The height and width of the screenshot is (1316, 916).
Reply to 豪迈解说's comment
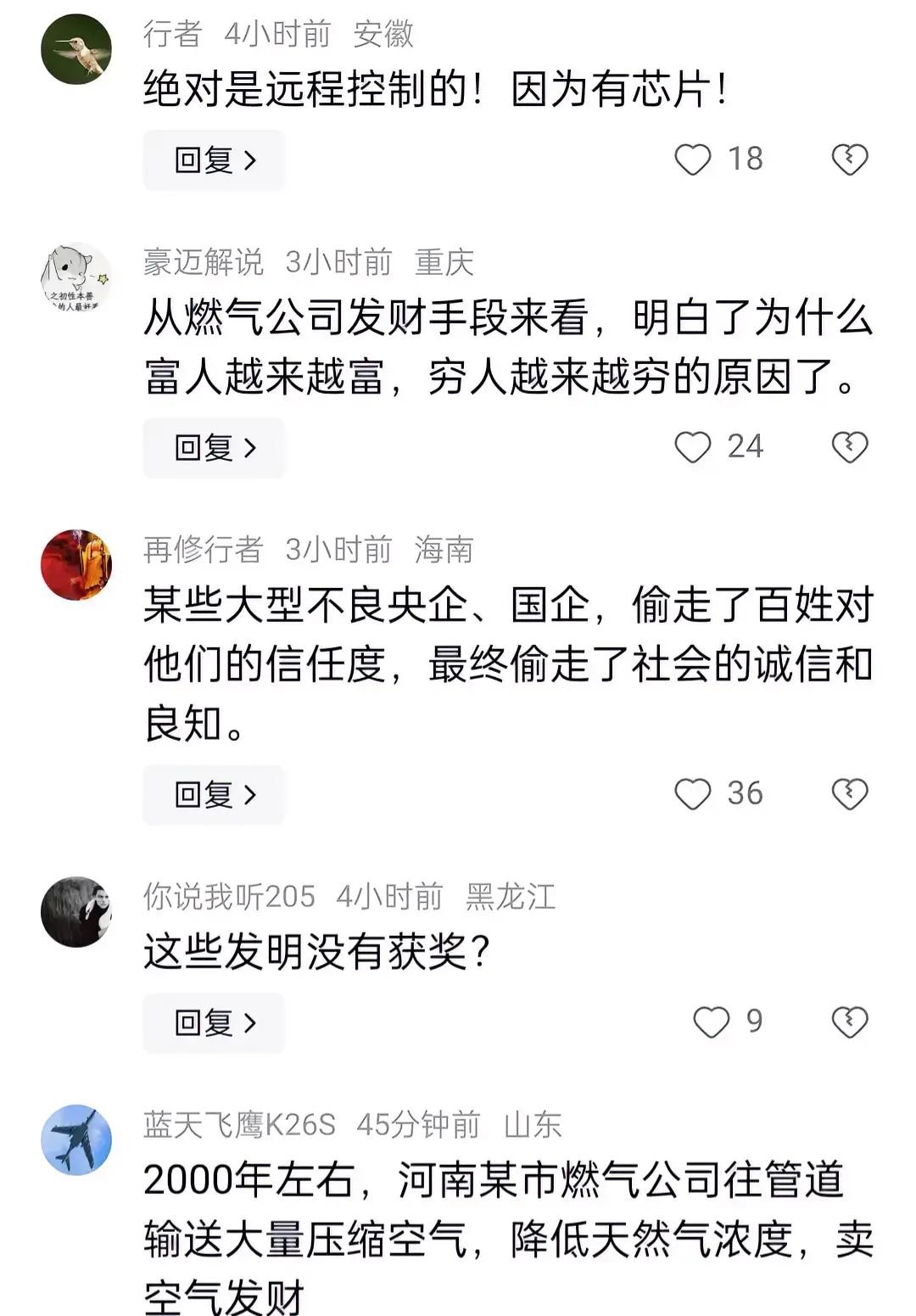click(214, 448)
